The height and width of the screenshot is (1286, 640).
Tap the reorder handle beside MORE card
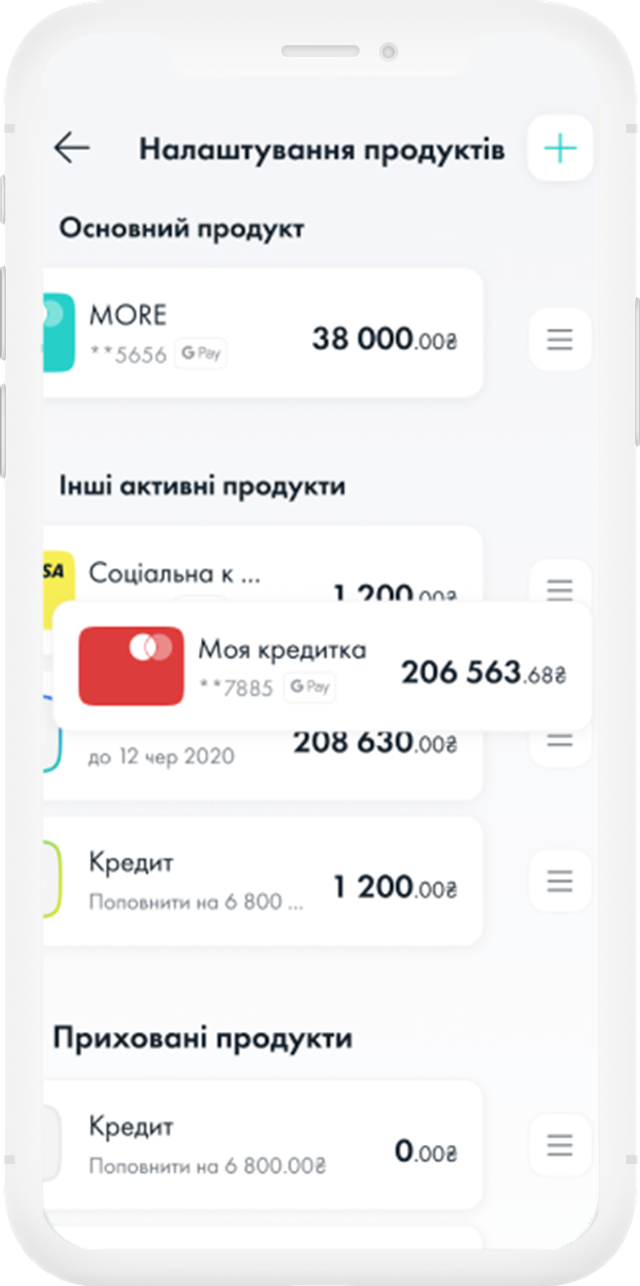(560, 340)
